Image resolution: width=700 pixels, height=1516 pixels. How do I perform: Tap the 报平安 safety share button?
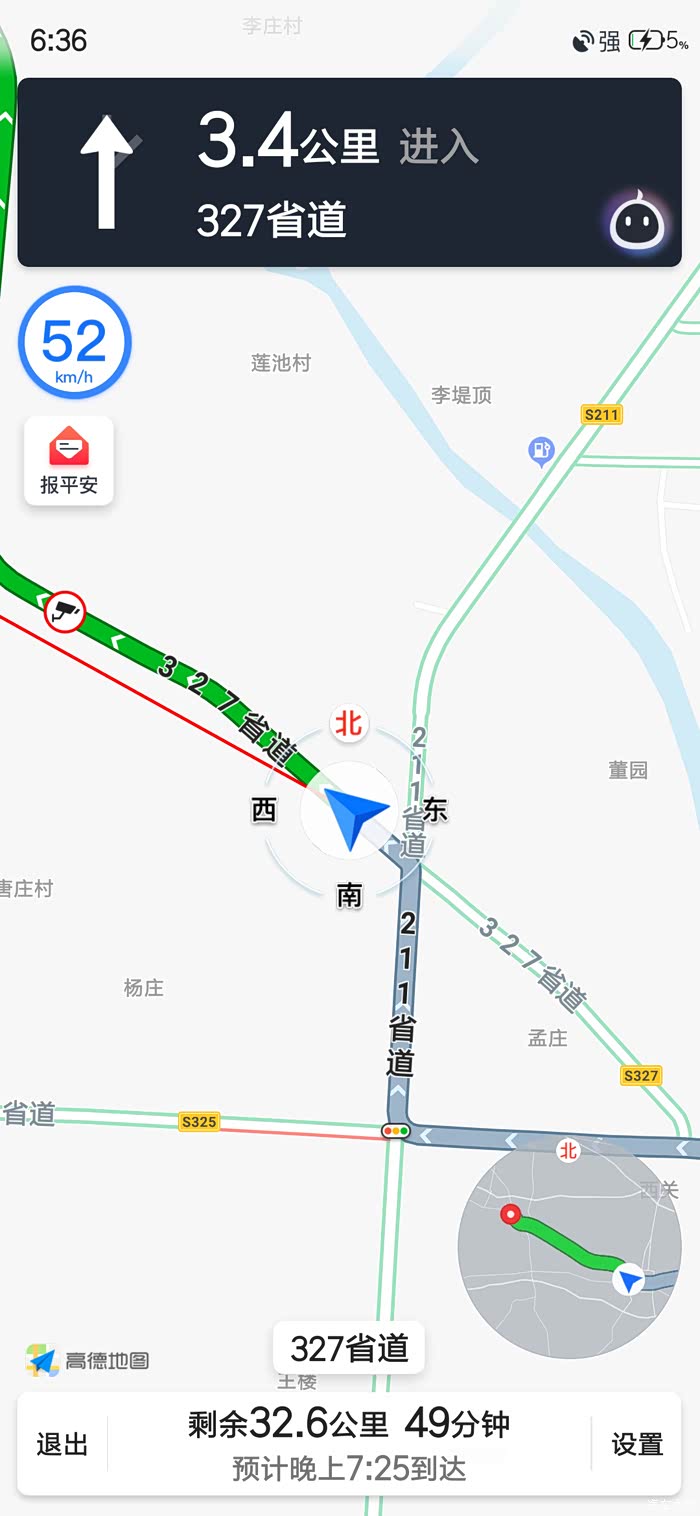coord(69,460)
